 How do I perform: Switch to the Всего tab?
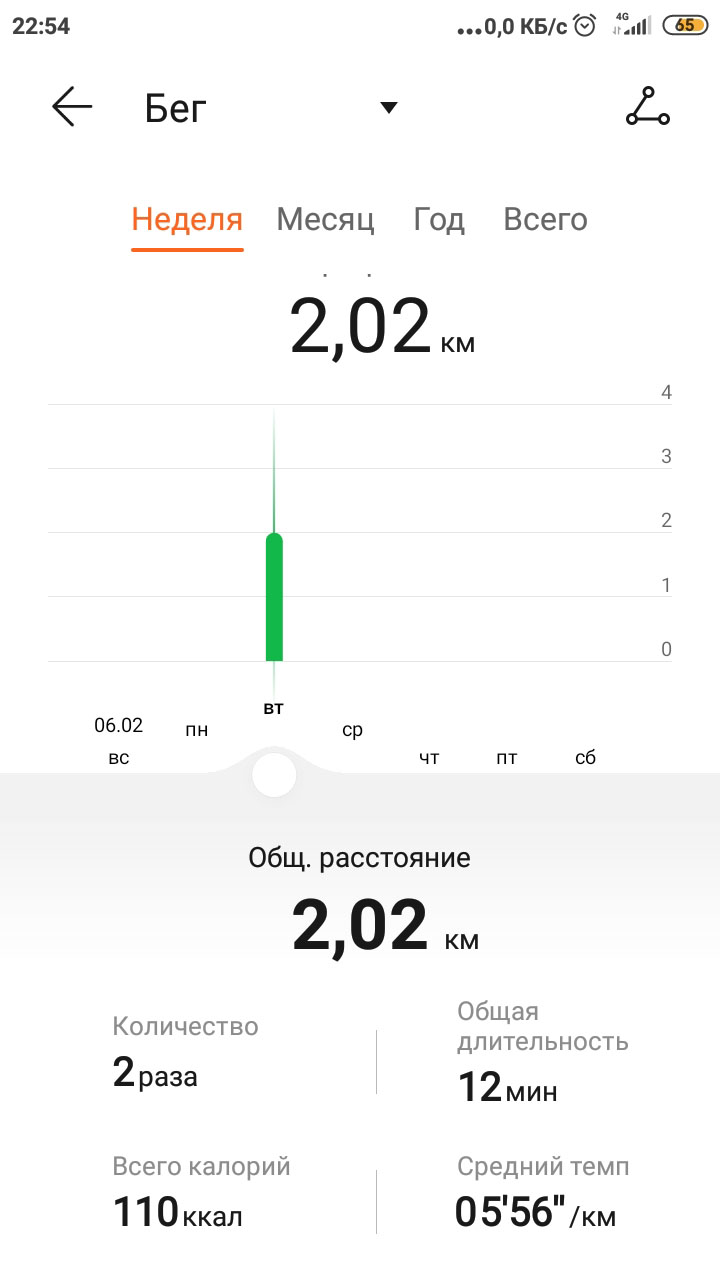[545, 220]
